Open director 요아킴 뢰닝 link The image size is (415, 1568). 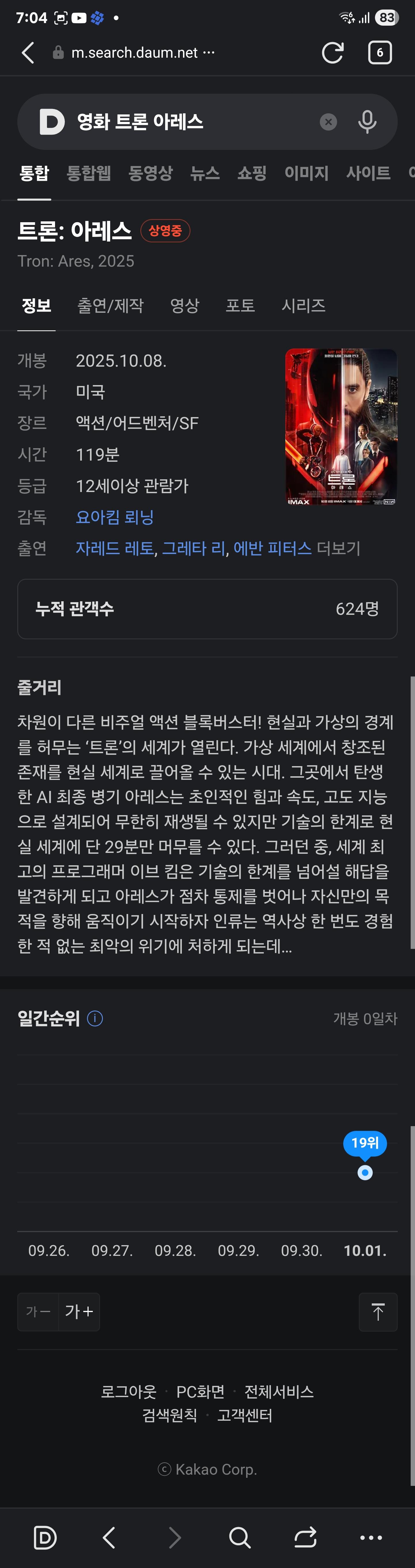pyautogui.click(x=114, y=517)
